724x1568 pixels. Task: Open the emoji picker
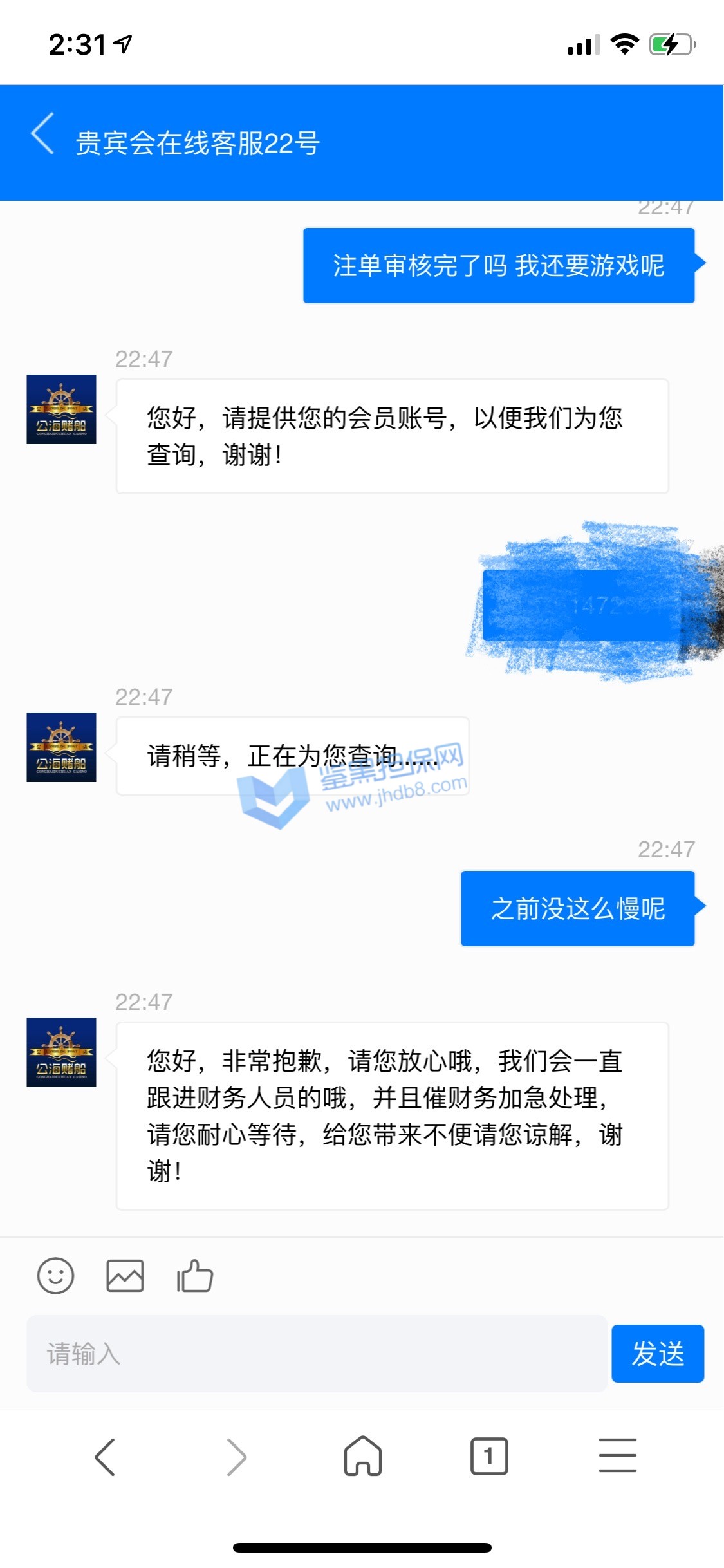pyautogui.click(x=56, y=1276)
